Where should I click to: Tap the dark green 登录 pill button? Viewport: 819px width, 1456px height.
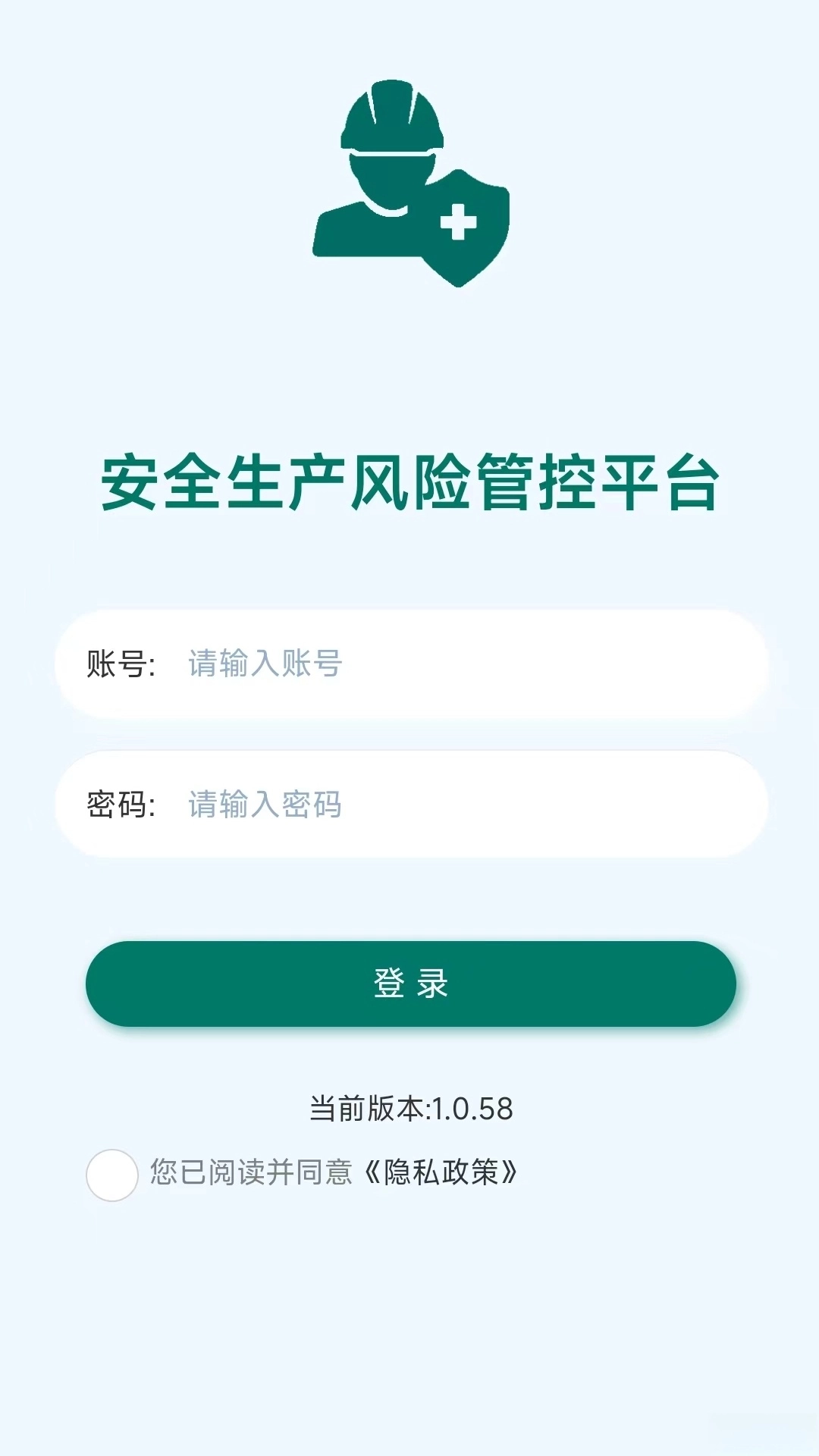(409, 983)
